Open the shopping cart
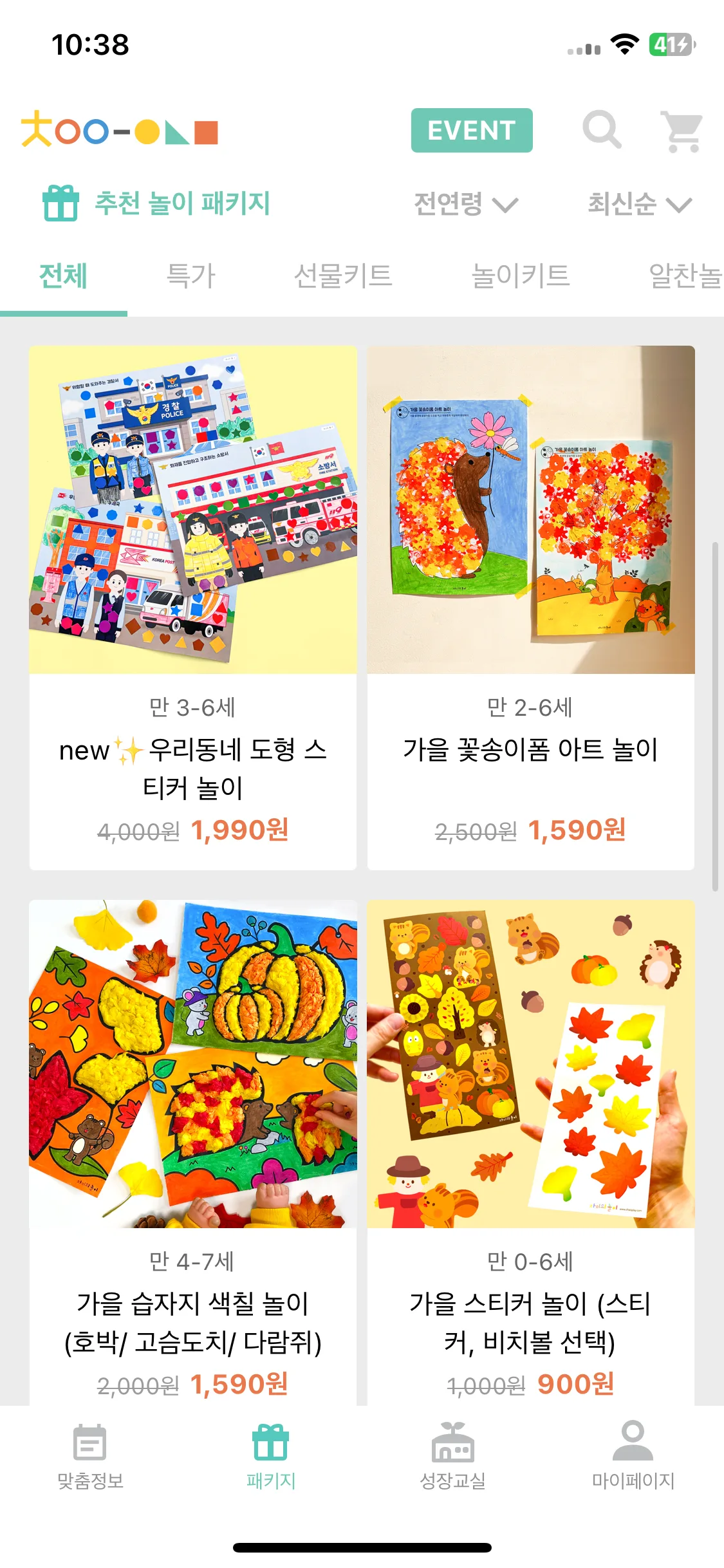724x1568 pixels. [x=682, y=131]
